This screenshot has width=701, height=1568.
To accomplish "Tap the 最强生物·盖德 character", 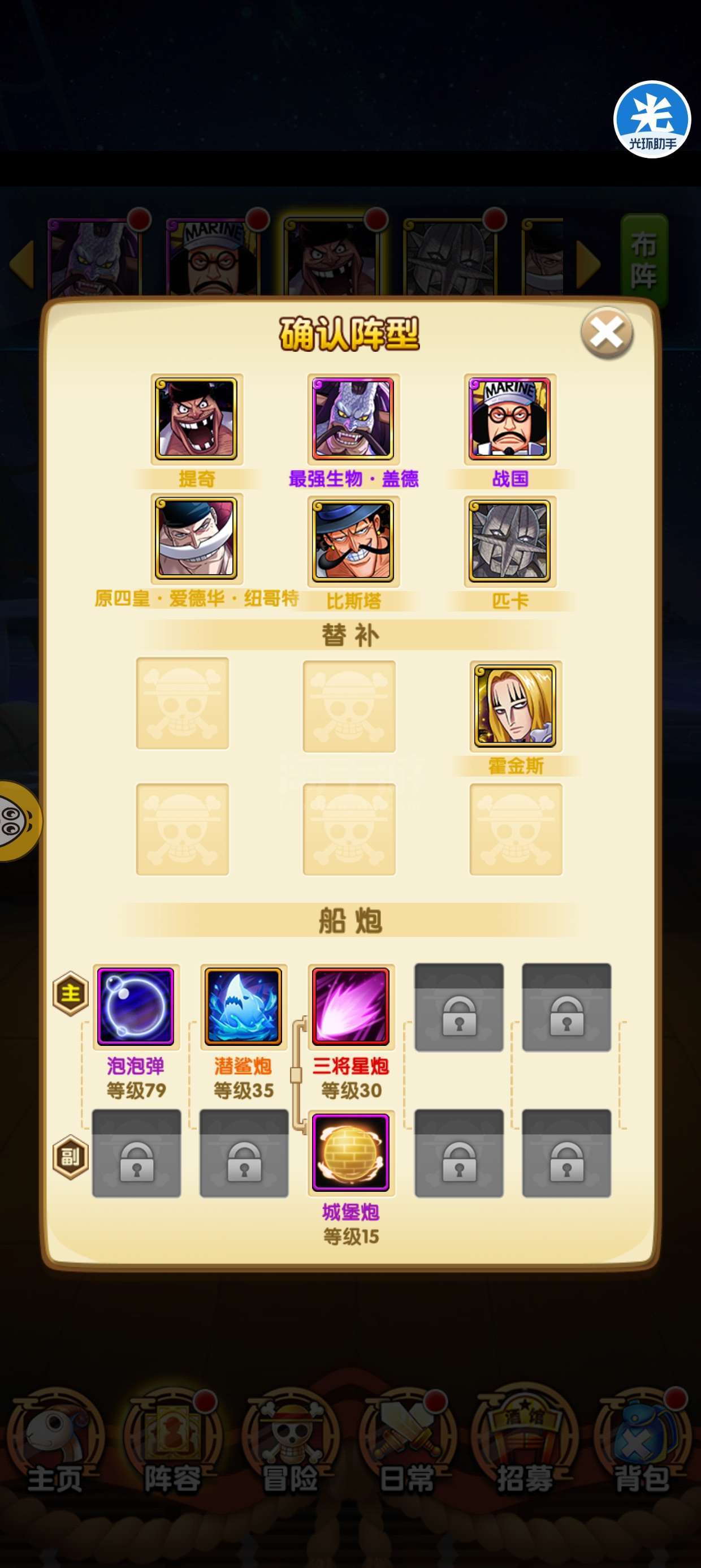I will coord(353,419).
